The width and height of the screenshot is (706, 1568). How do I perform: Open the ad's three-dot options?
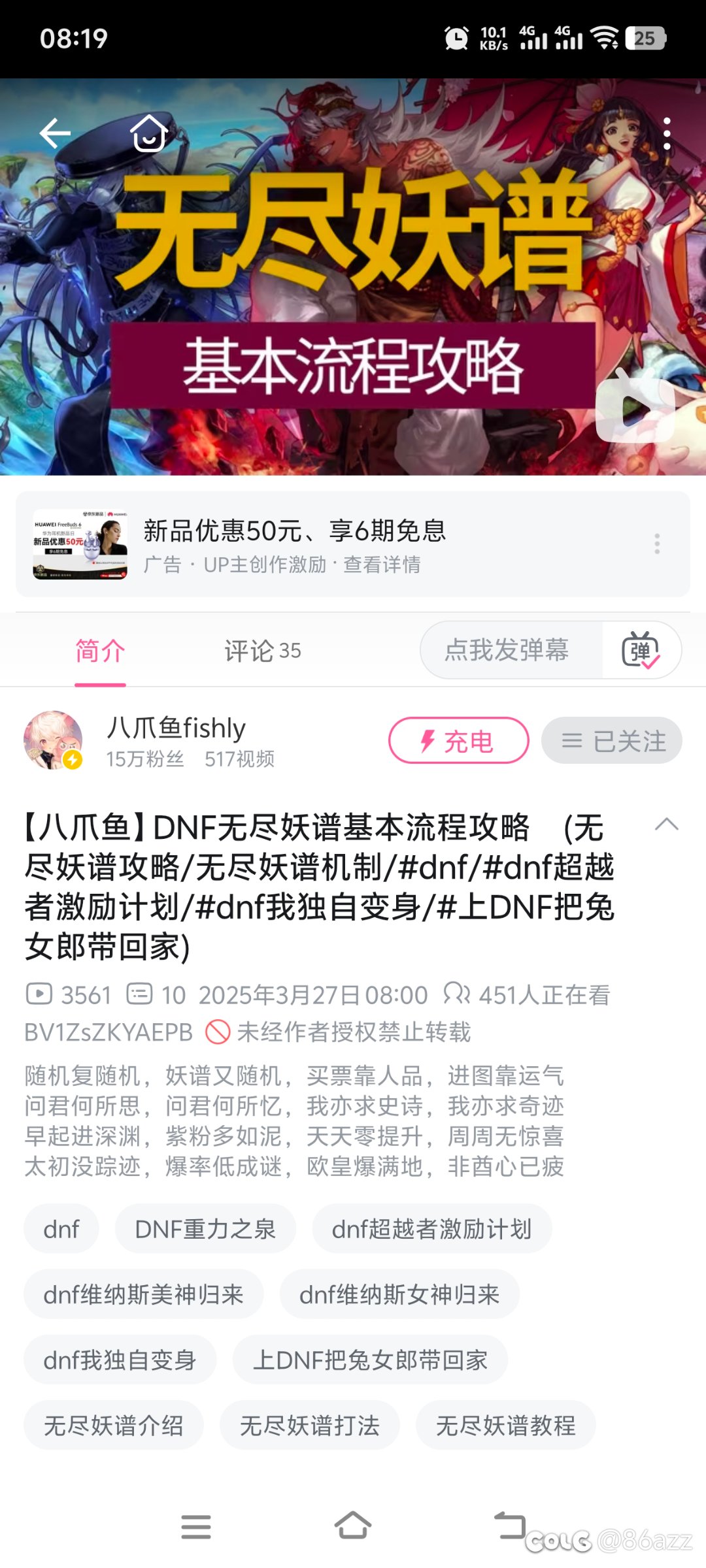[x=657, y=544]
